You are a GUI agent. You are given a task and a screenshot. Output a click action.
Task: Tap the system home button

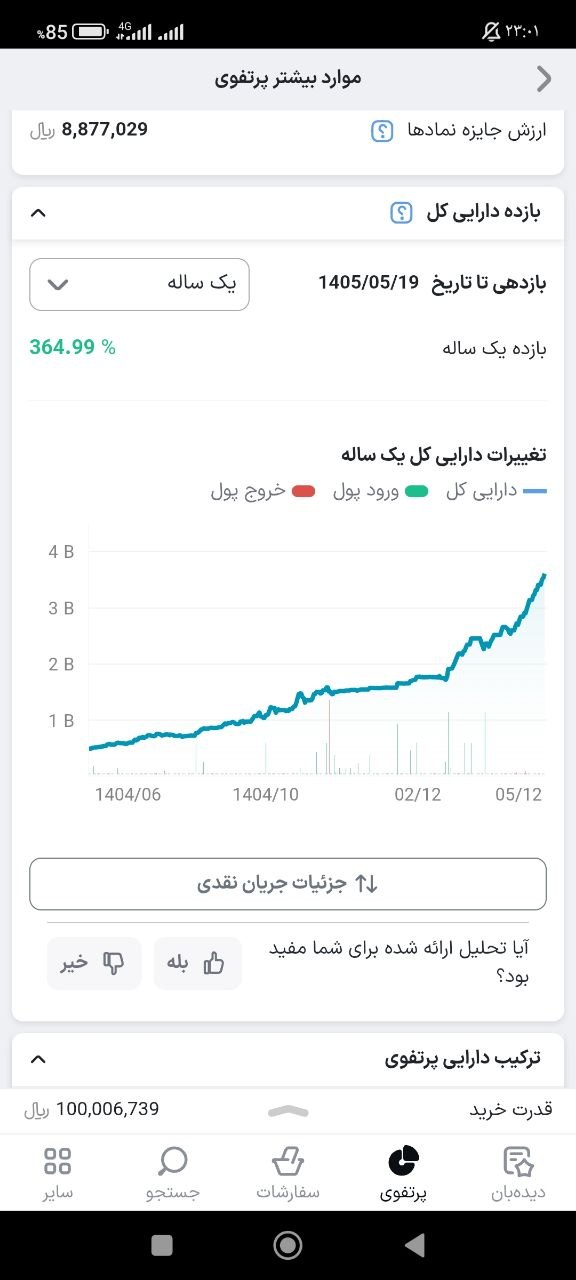[x=288, y=1244]
